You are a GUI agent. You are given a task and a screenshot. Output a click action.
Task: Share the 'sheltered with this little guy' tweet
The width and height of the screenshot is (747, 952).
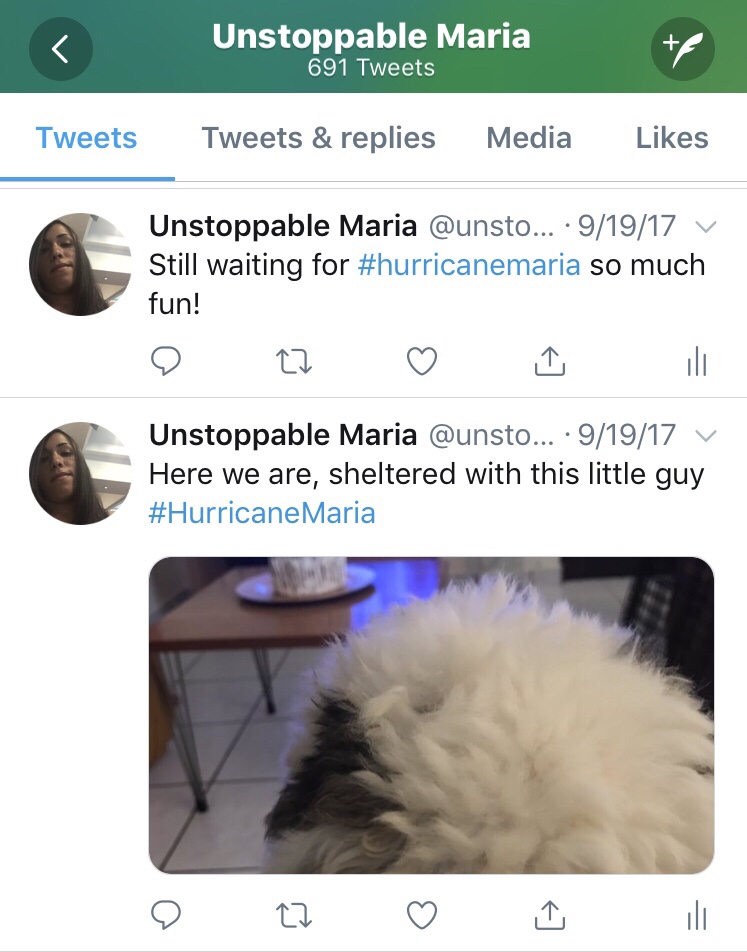[x=549, y=914]
